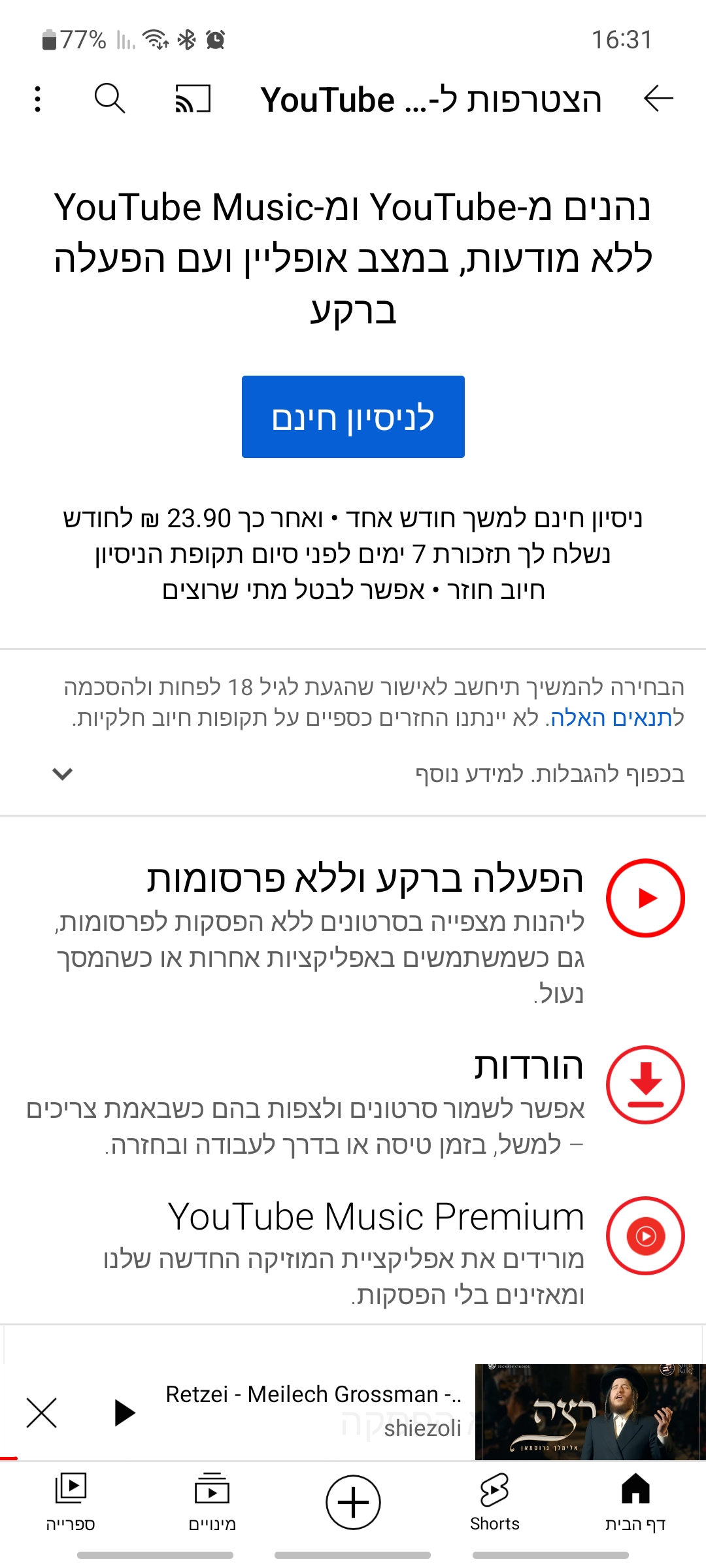Switch to the ספרייה tab
The image size is (706, 1568).
point(71,1502)
